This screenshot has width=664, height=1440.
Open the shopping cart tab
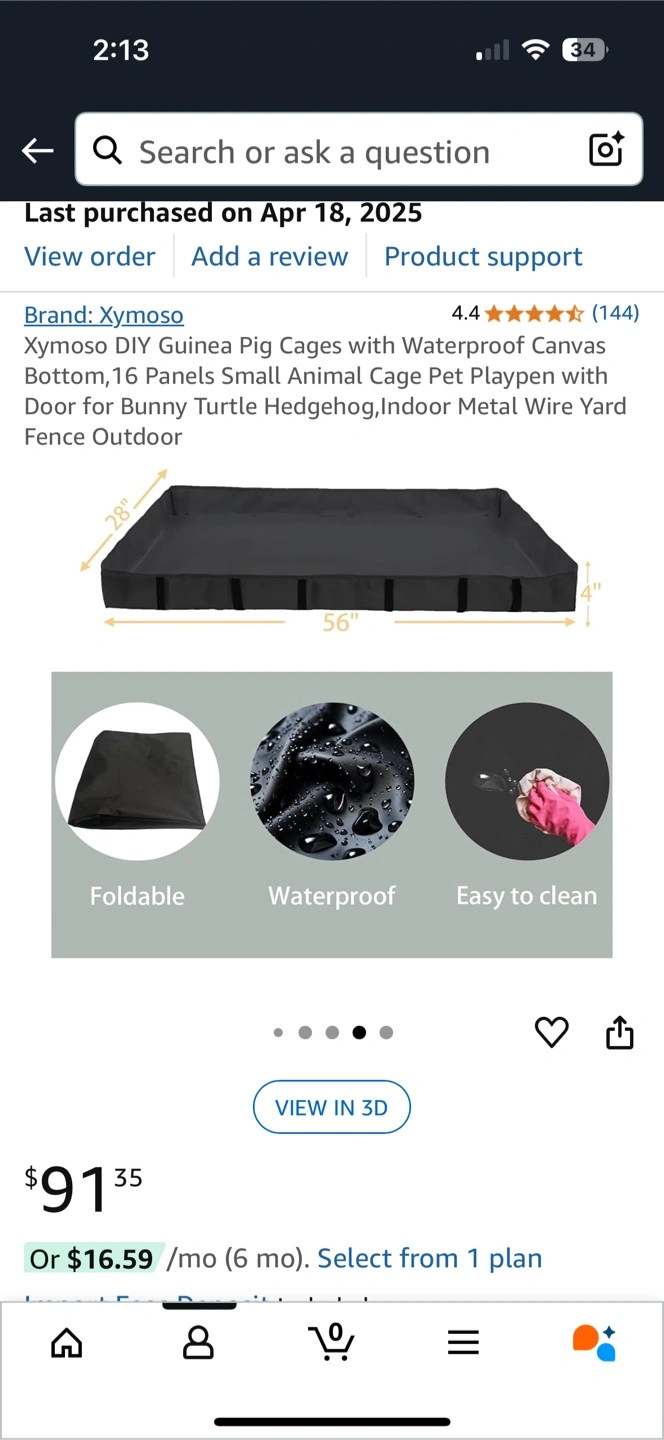click(x=330, y=1343)
